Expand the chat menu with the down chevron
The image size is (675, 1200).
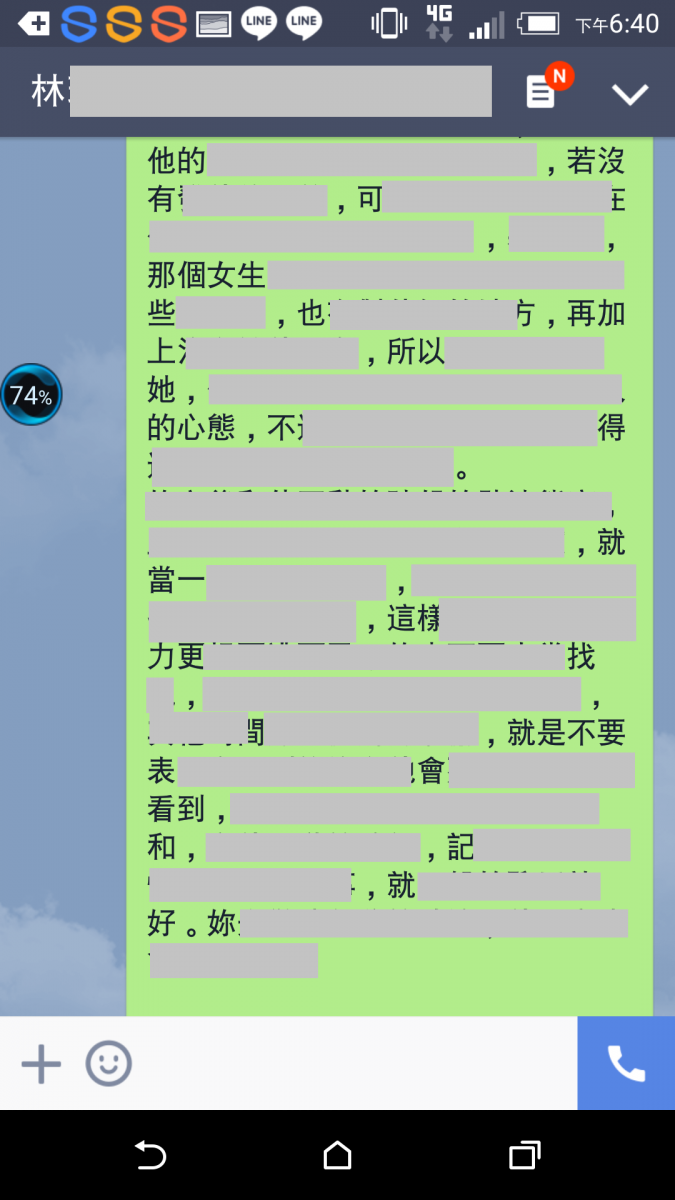pos(630,94)
